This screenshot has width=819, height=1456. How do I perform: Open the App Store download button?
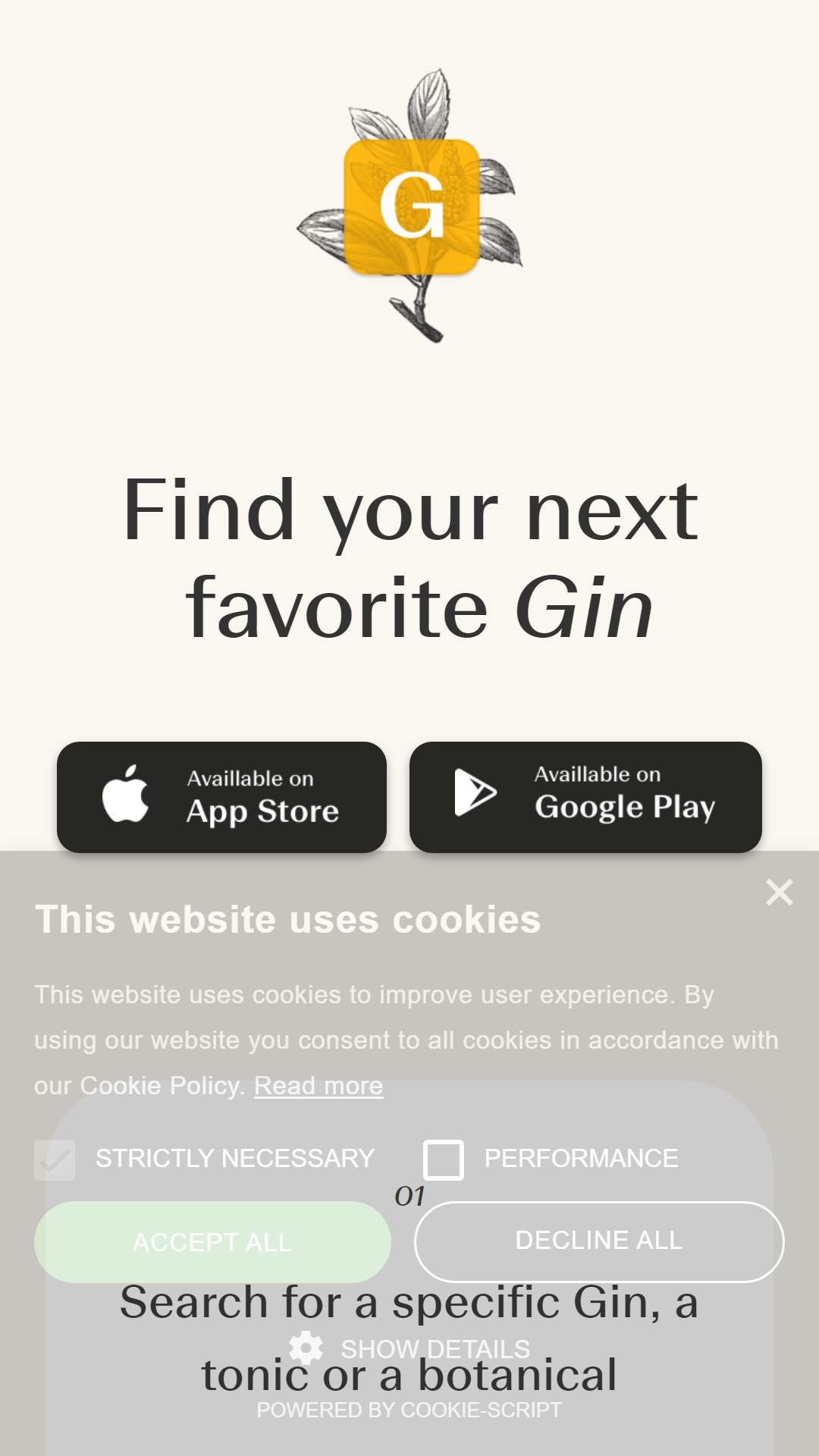(221, 797)
